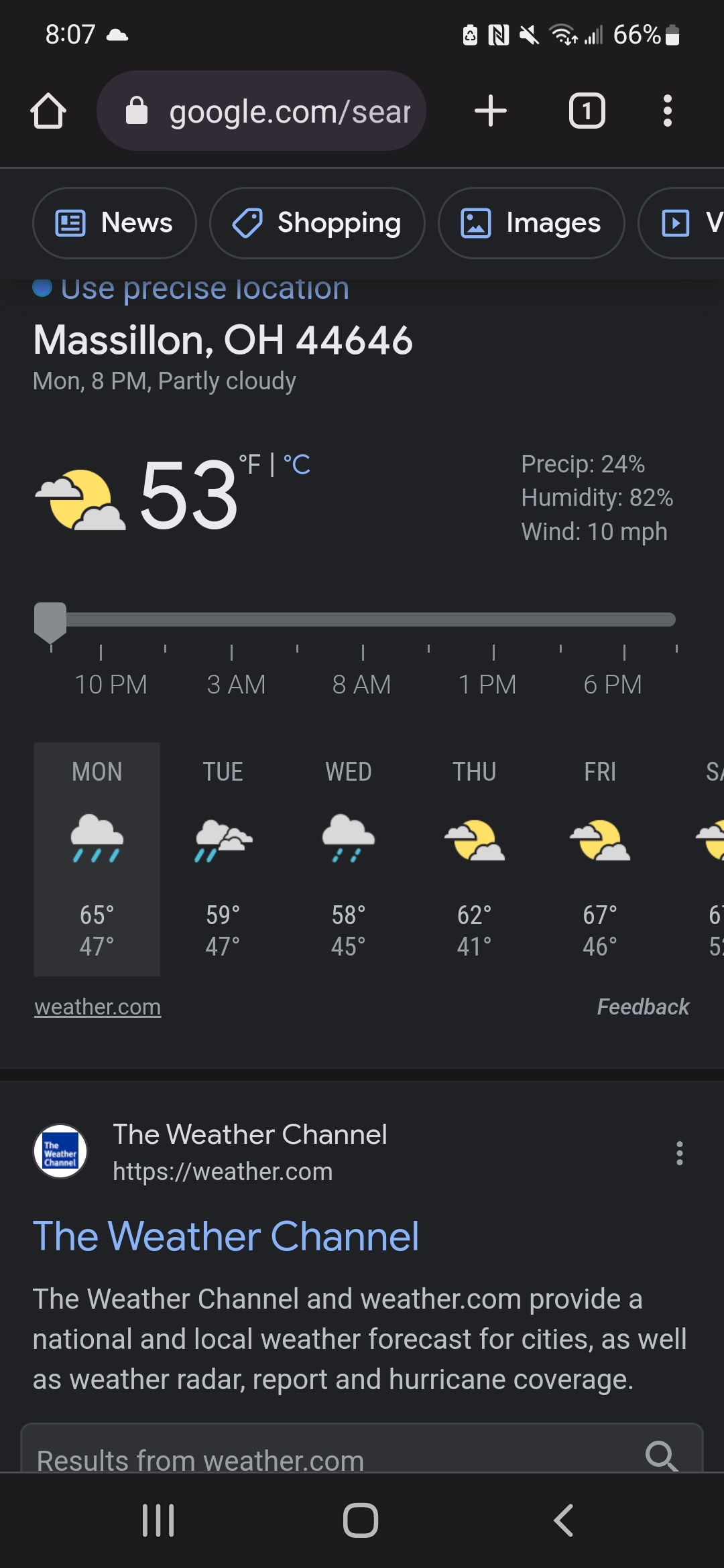Select the THU forecast day

click(x=475, y=859)
